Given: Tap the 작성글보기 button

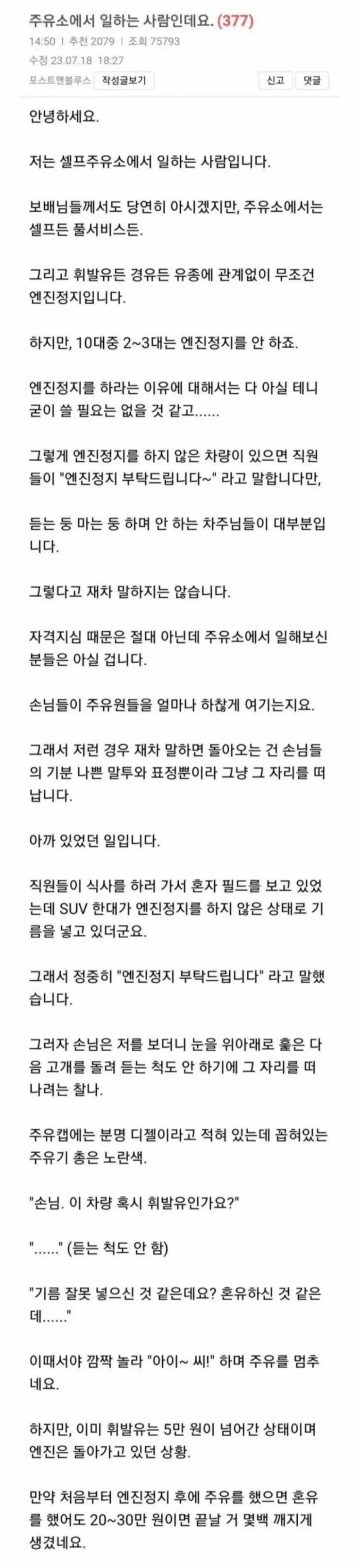Looking at the screenshot, I should pyautogui.click(x=123, y=80).
